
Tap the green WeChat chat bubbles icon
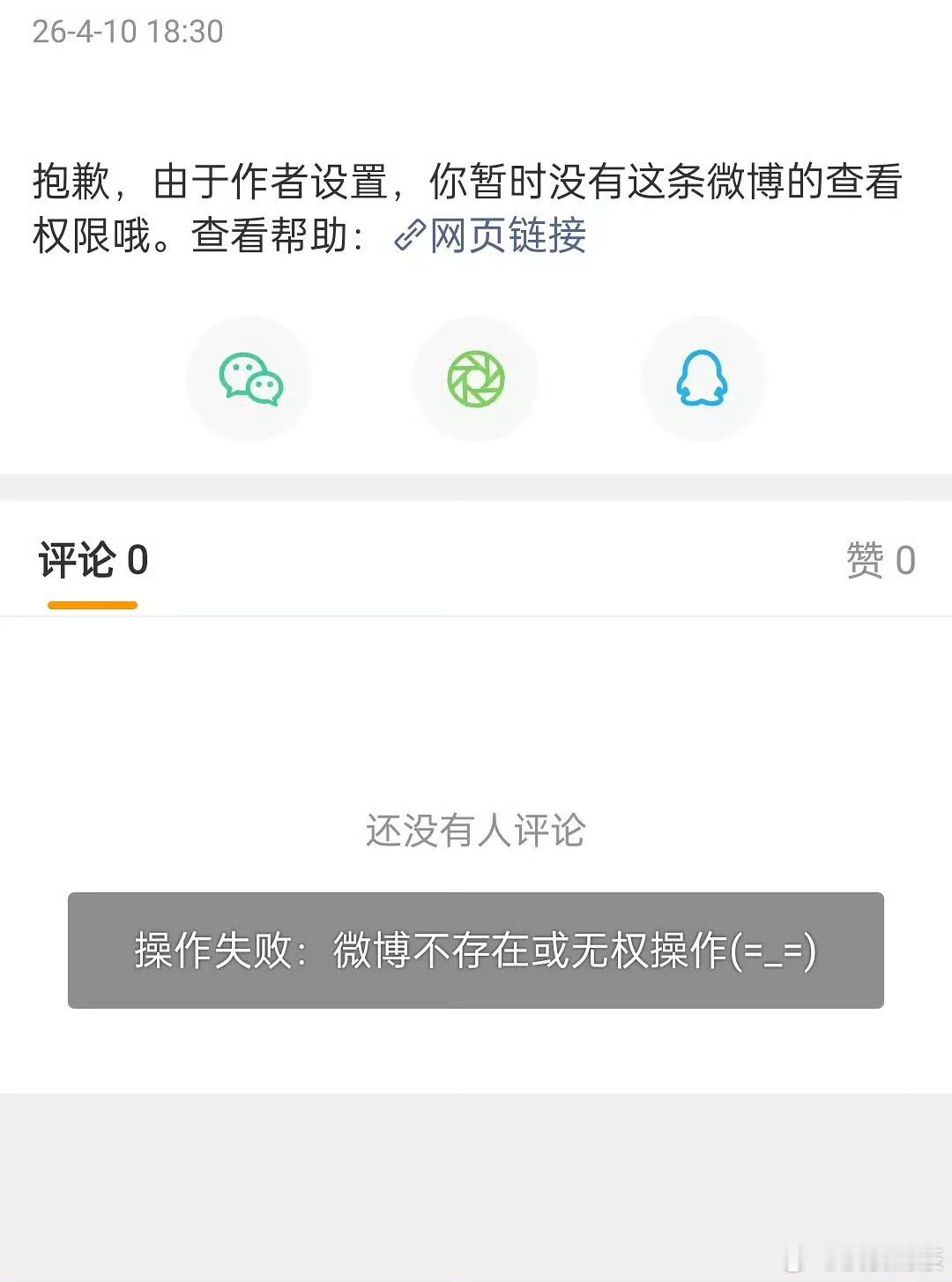click(249, 379)
